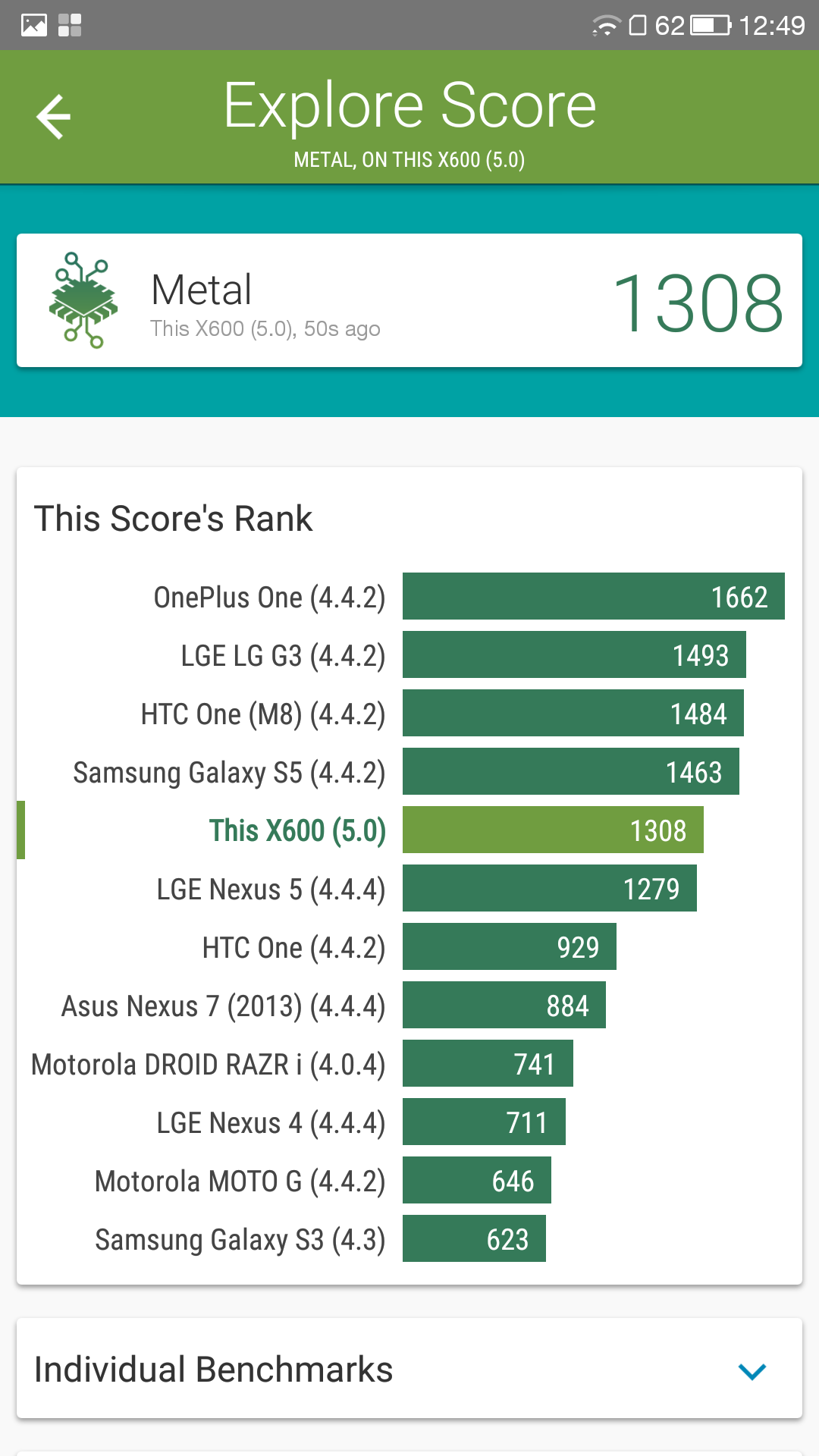
Task: Expand the Individual Benchmarks section
Action: pos(752,1370)
